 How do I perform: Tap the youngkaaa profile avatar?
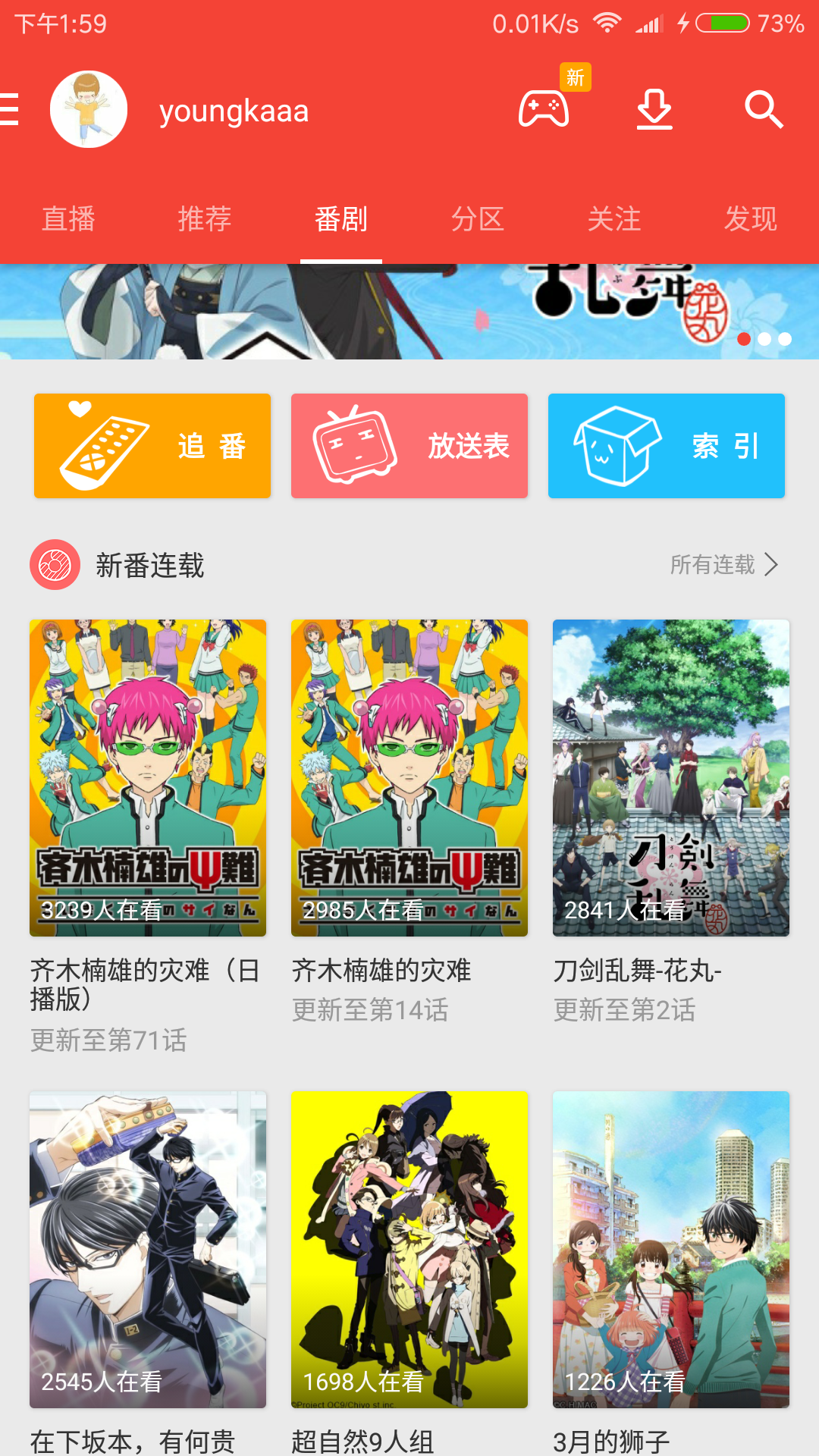[x=89, y=109]
